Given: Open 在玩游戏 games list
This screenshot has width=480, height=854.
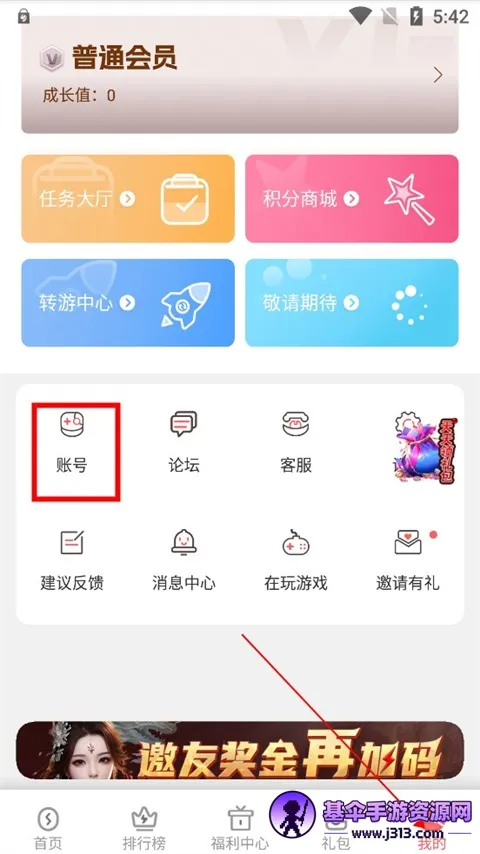Looking at the screenshot, I should pyautogui.click(x=296, y=560).
